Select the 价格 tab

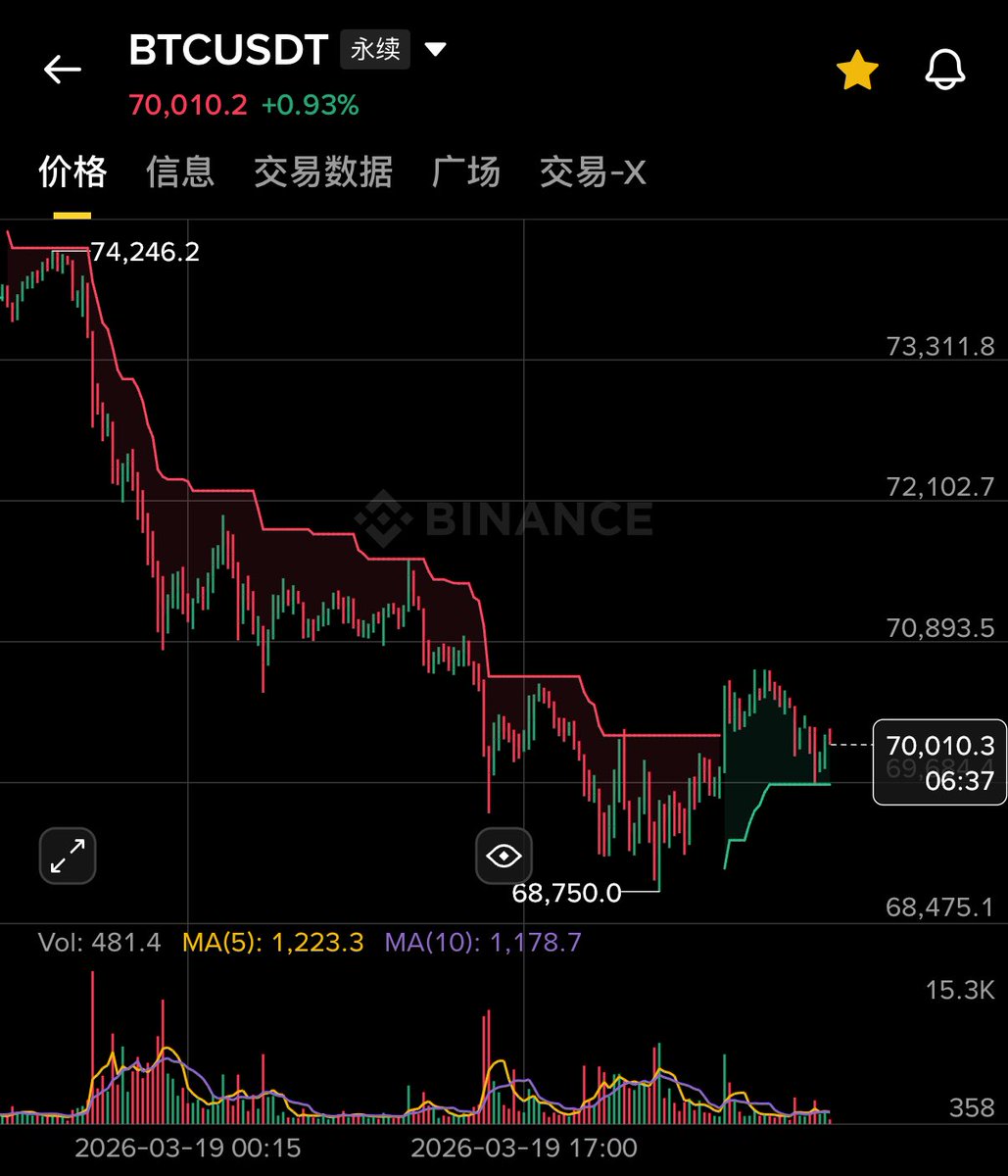72,172
